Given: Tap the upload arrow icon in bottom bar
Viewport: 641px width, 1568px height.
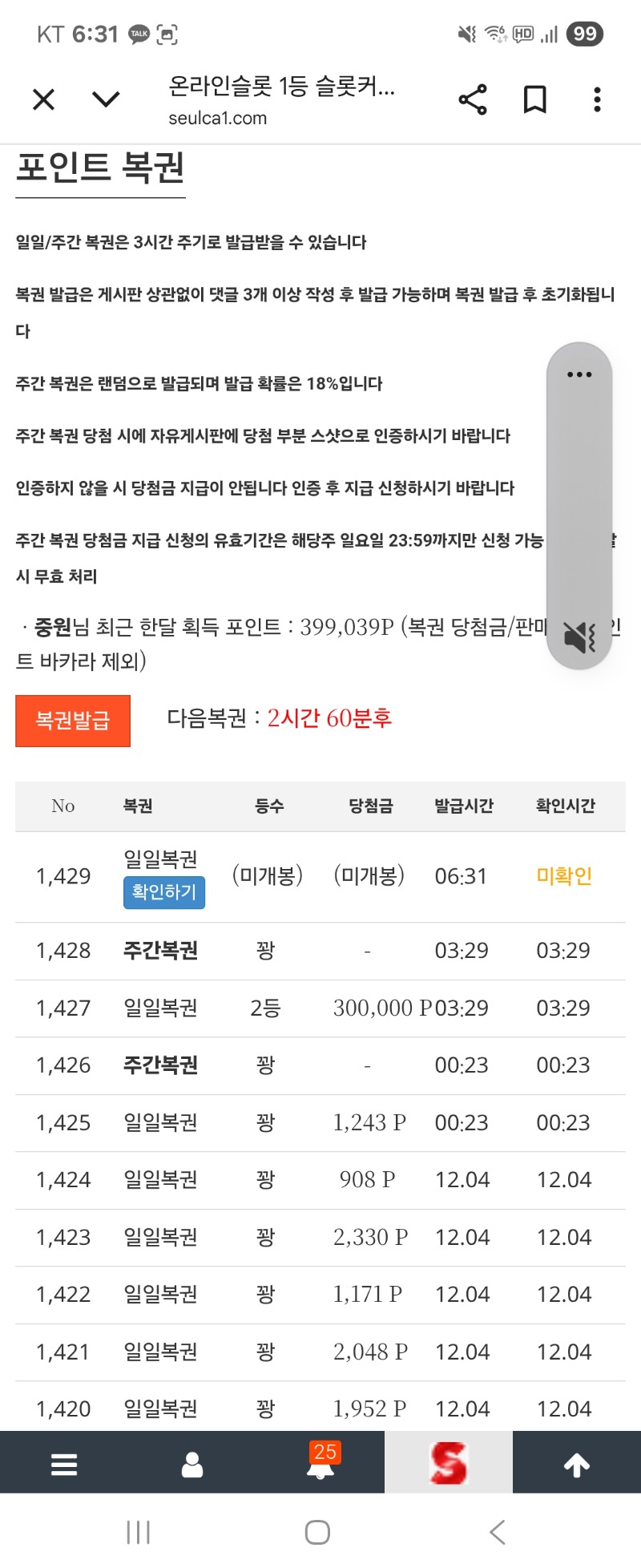Looking at the screenshot, I should point(575,1465).
